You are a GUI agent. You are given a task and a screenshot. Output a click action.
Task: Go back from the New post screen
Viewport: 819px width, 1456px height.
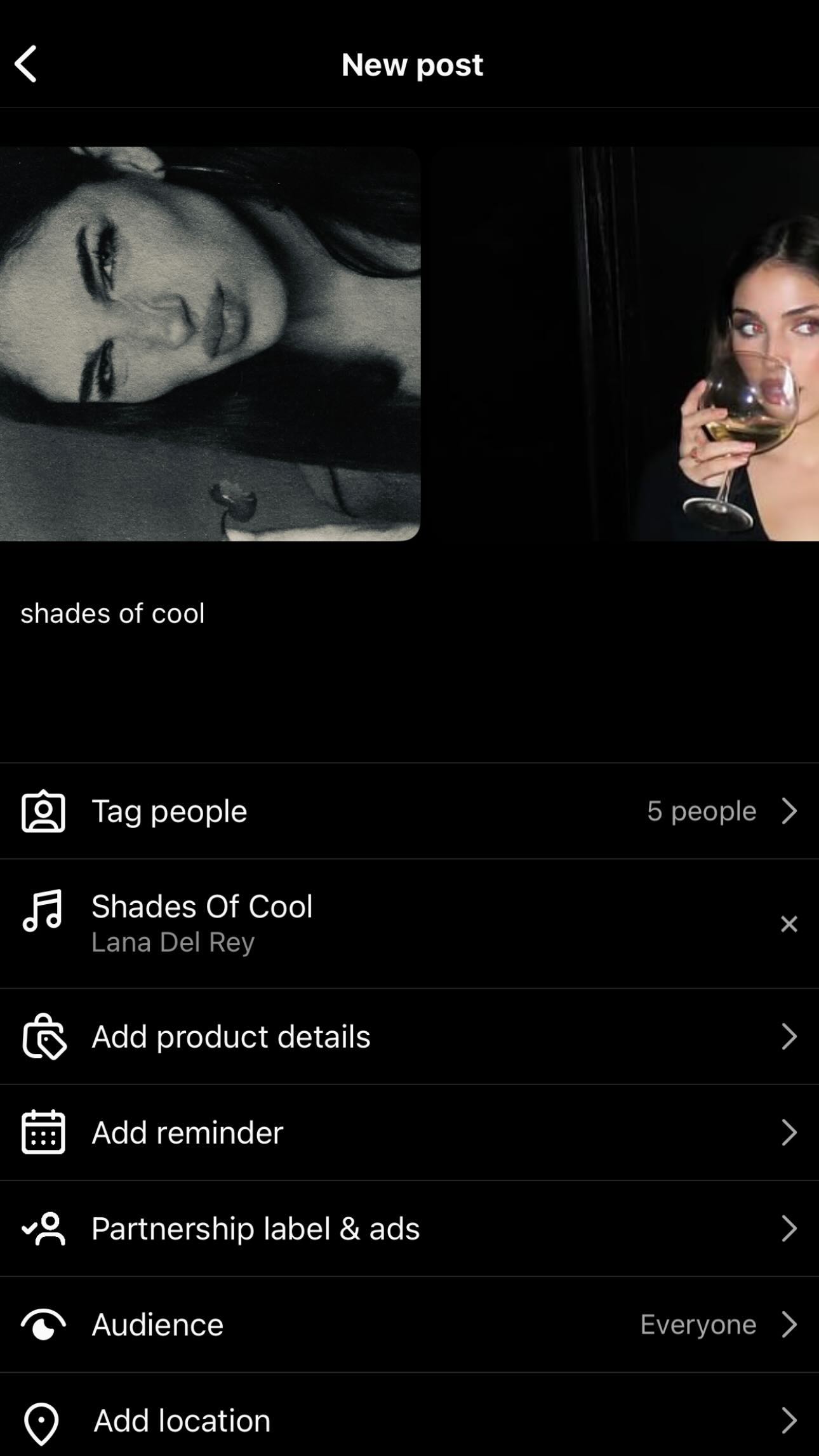[x=26, y=63]
